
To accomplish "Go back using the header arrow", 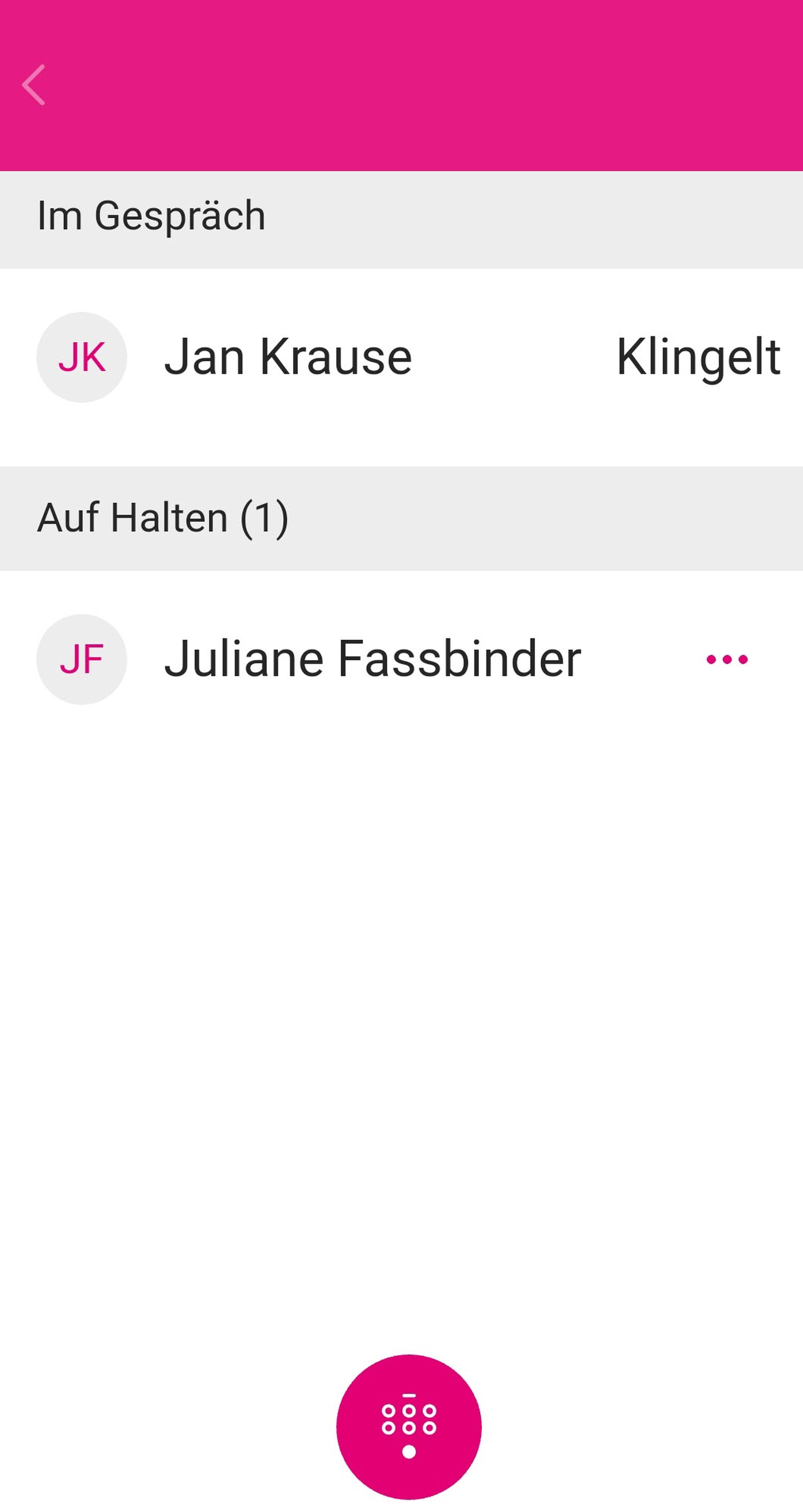I will (x=34, y=85).
